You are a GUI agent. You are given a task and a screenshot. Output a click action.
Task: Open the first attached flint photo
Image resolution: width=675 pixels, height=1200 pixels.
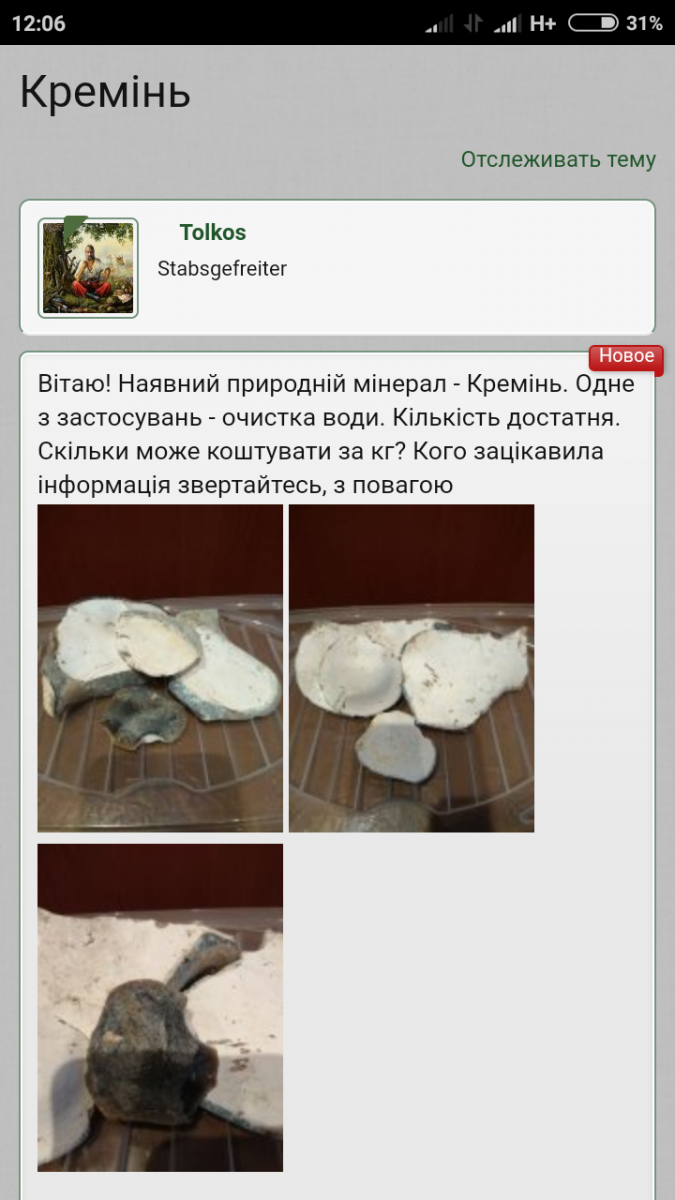tap(160, 668)
